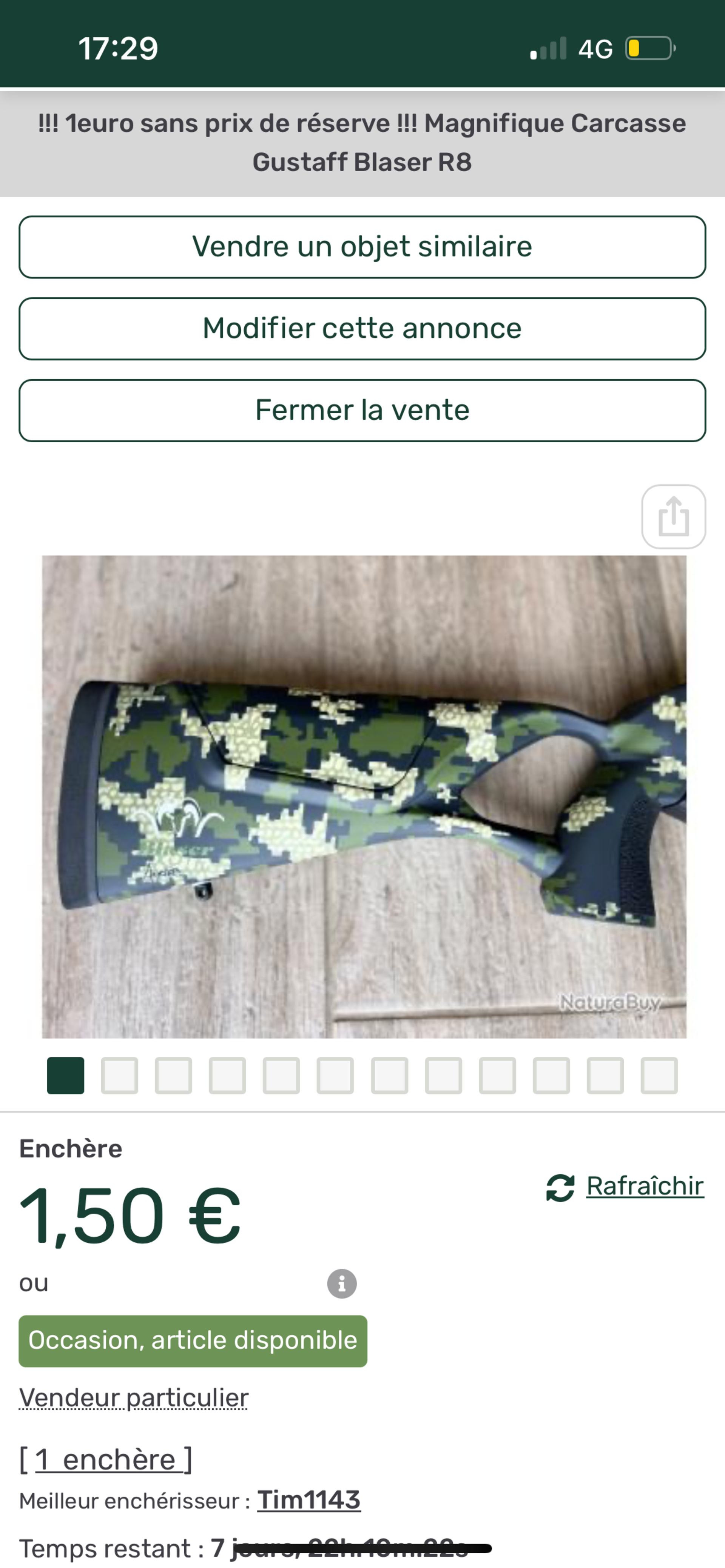Close the sale with Fermer la vente
Screen dimensions: 725x1568
[x=362, y=410]
